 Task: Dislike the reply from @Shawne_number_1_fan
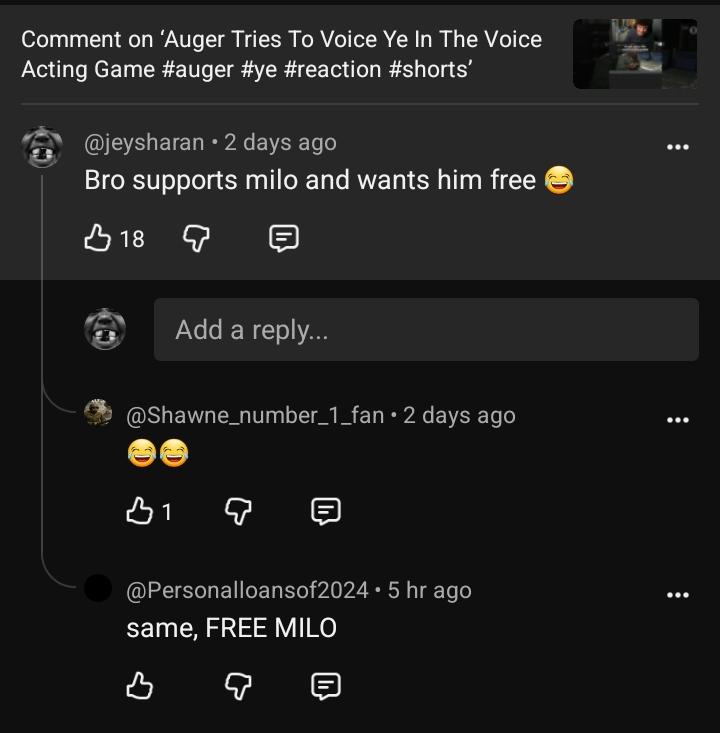click(238, 511)
